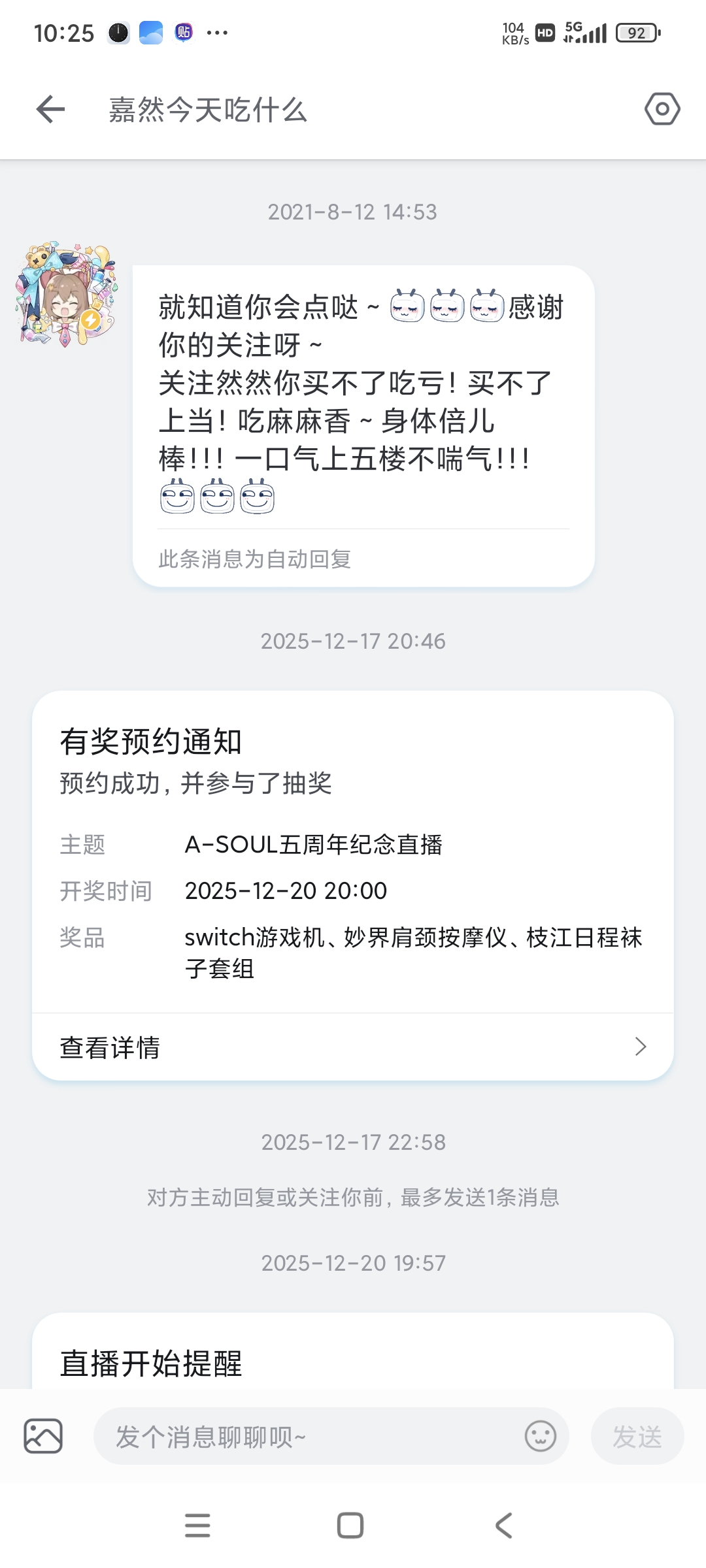Open 嘉然's profile avatar

point(66,295)
